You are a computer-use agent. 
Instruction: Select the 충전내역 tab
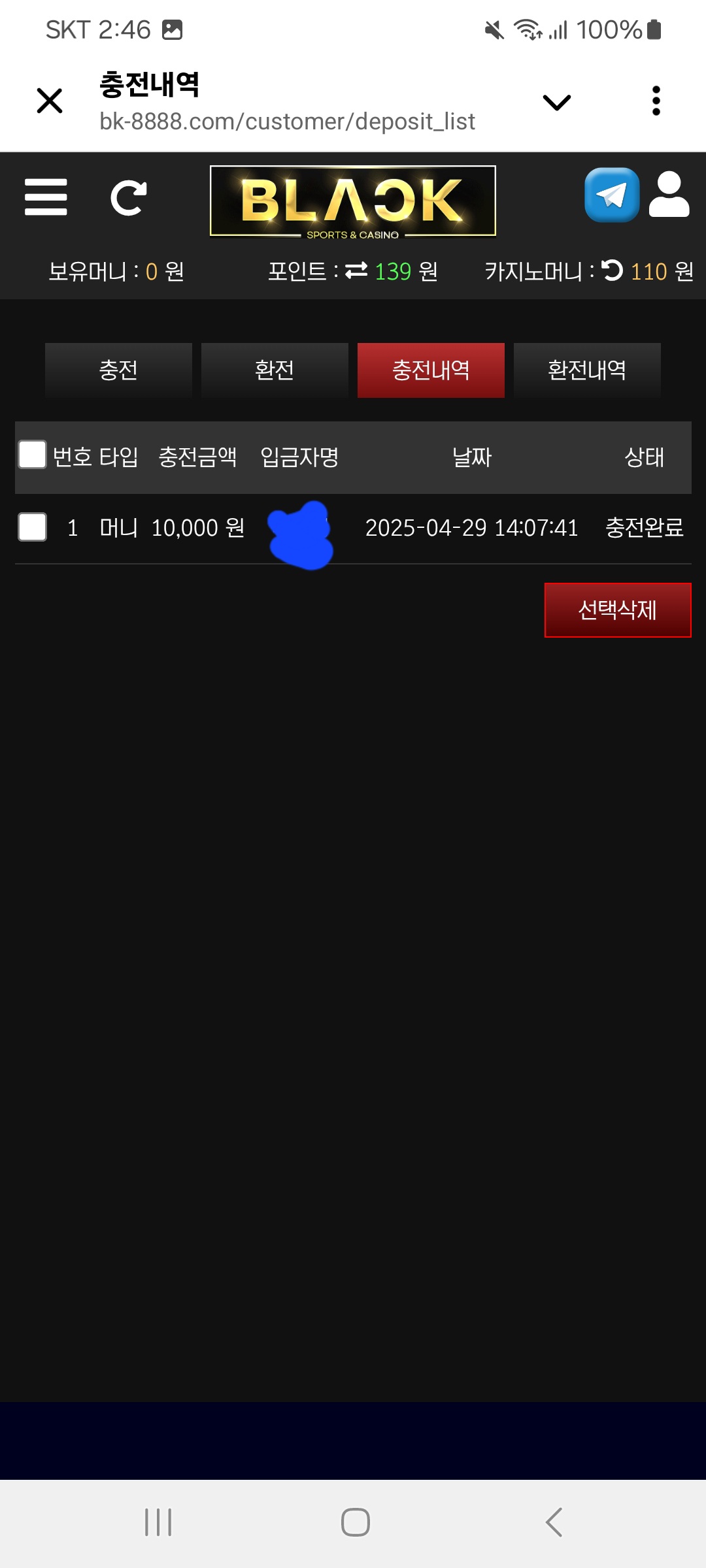point(431,370)
